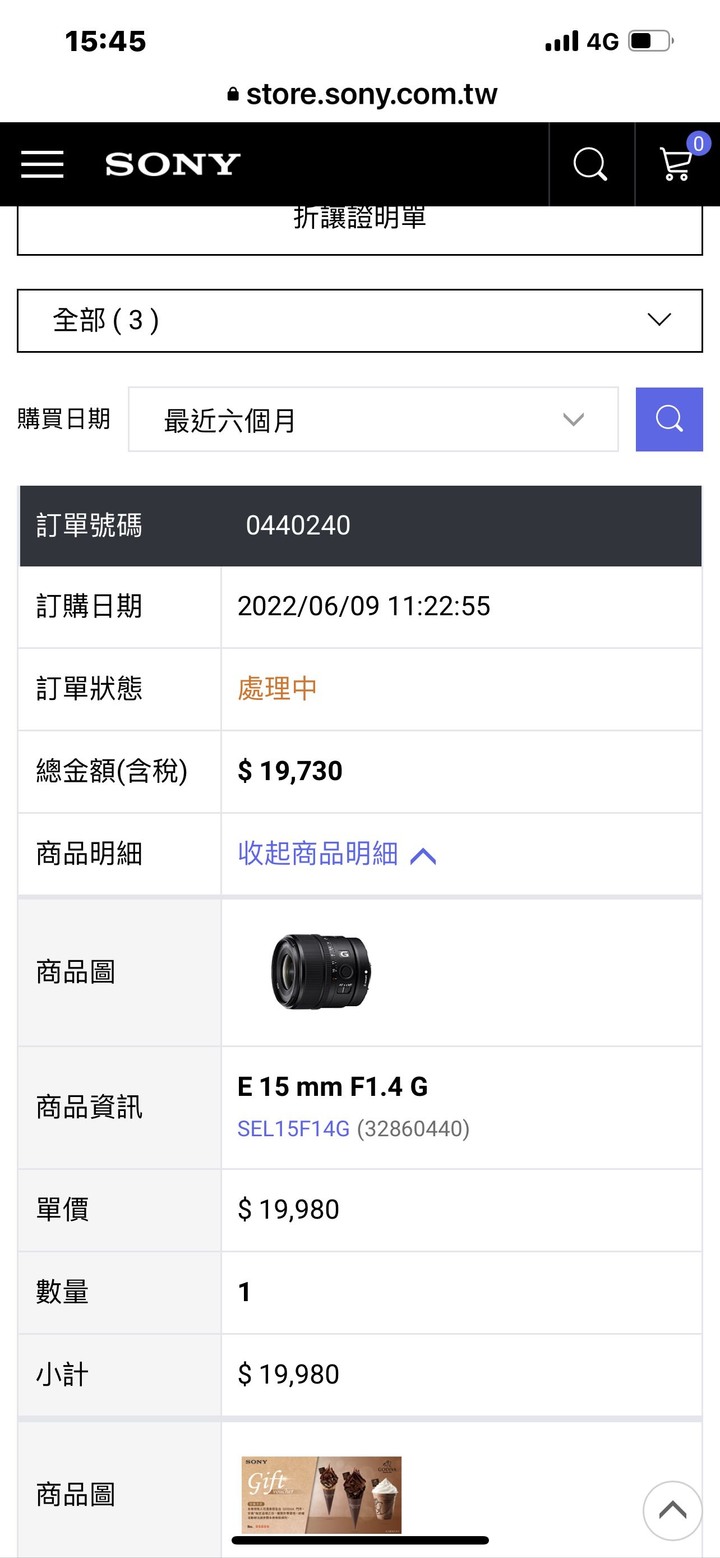The width and height of the screenshot is (720, 1558).
Task: Open the hamburger menu
Action: tap(42, 164)
